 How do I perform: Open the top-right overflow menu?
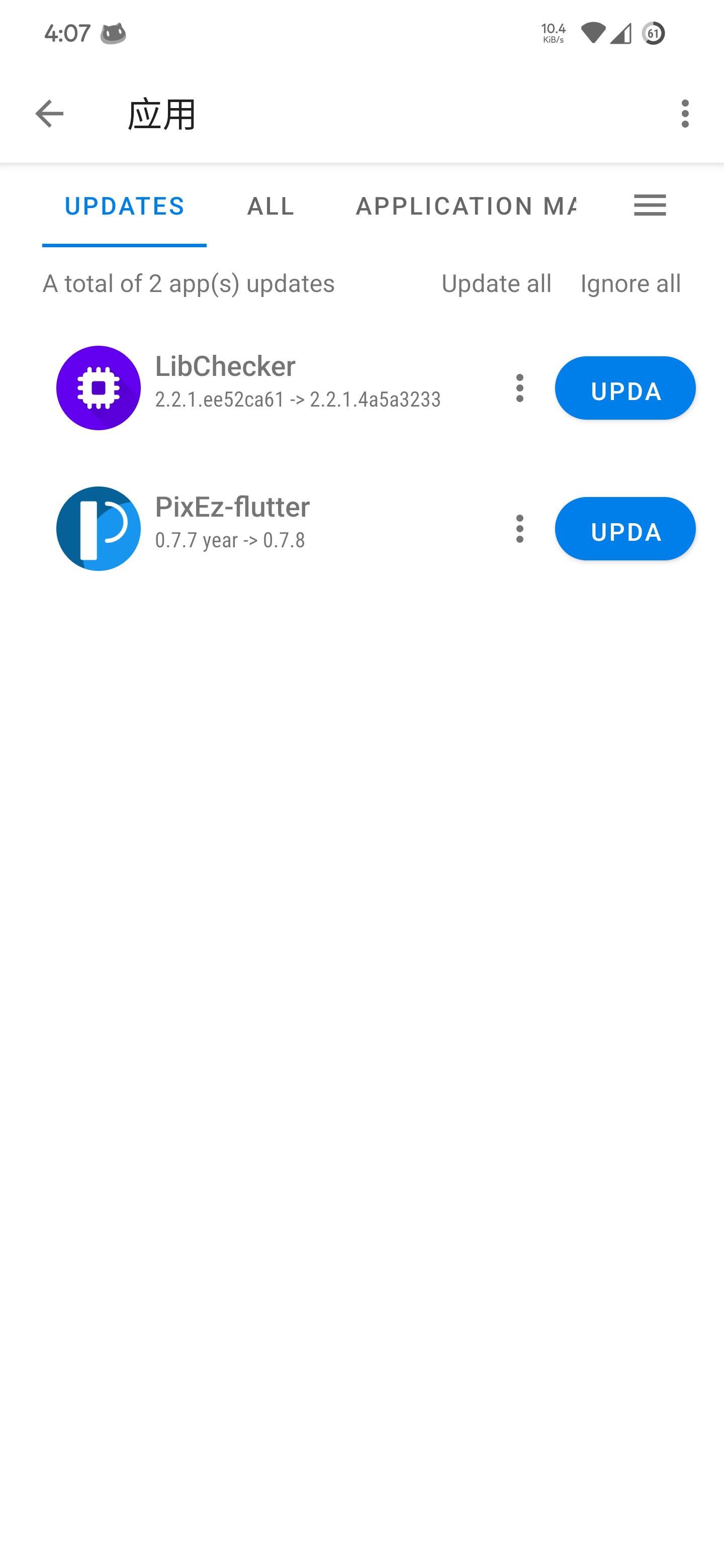[685, 113]
